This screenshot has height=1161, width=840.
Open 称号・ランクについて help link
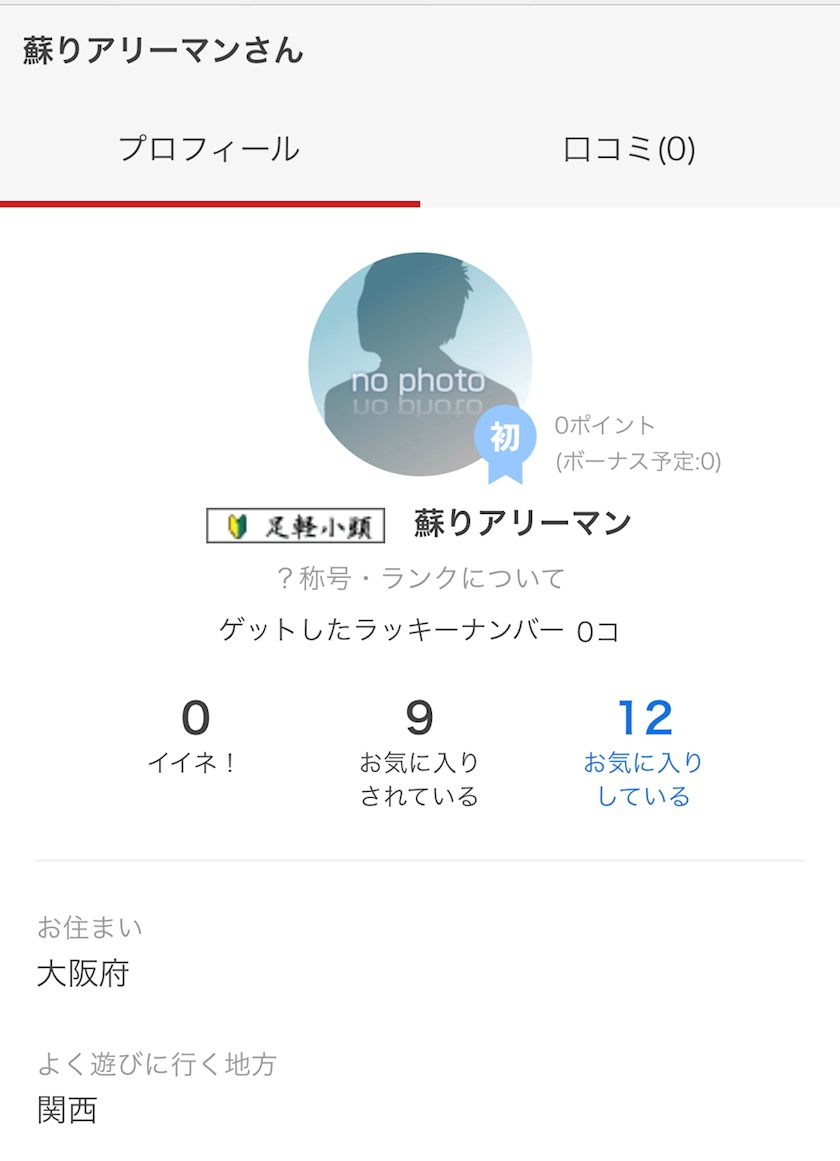point(420,577)
